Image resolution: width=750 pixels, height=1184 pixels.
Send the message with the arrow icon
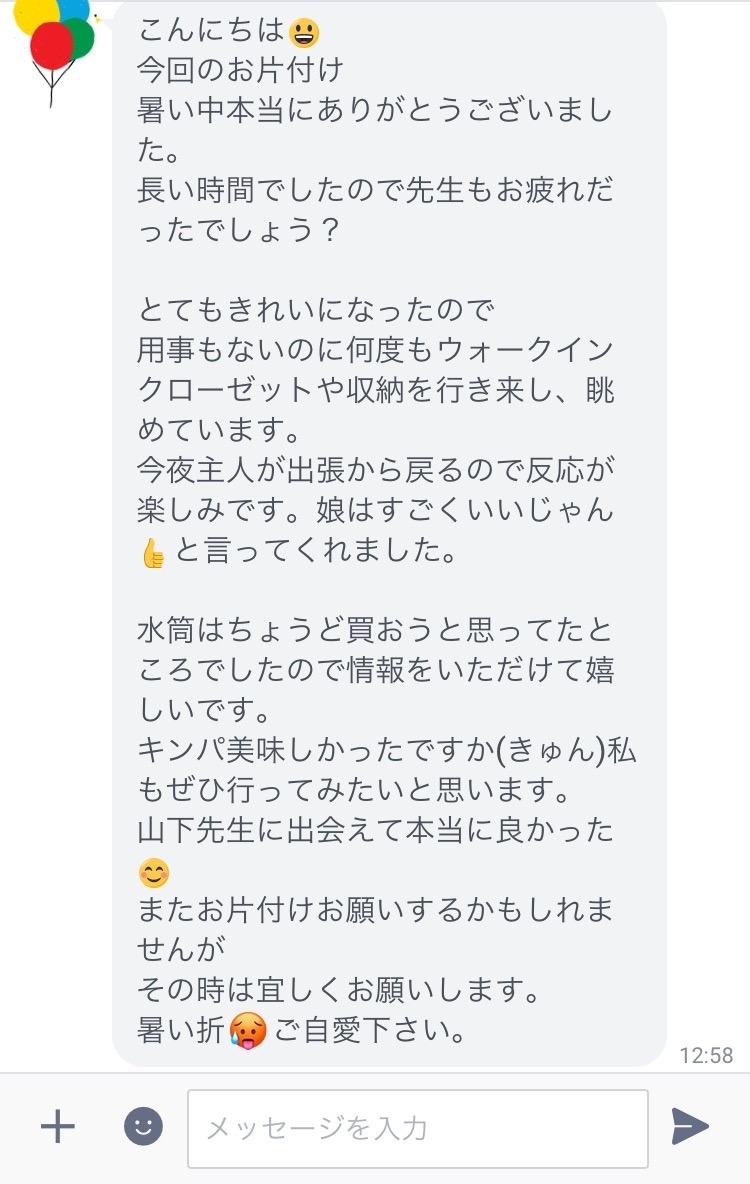pyautogui.click(x=690, y=1126)
